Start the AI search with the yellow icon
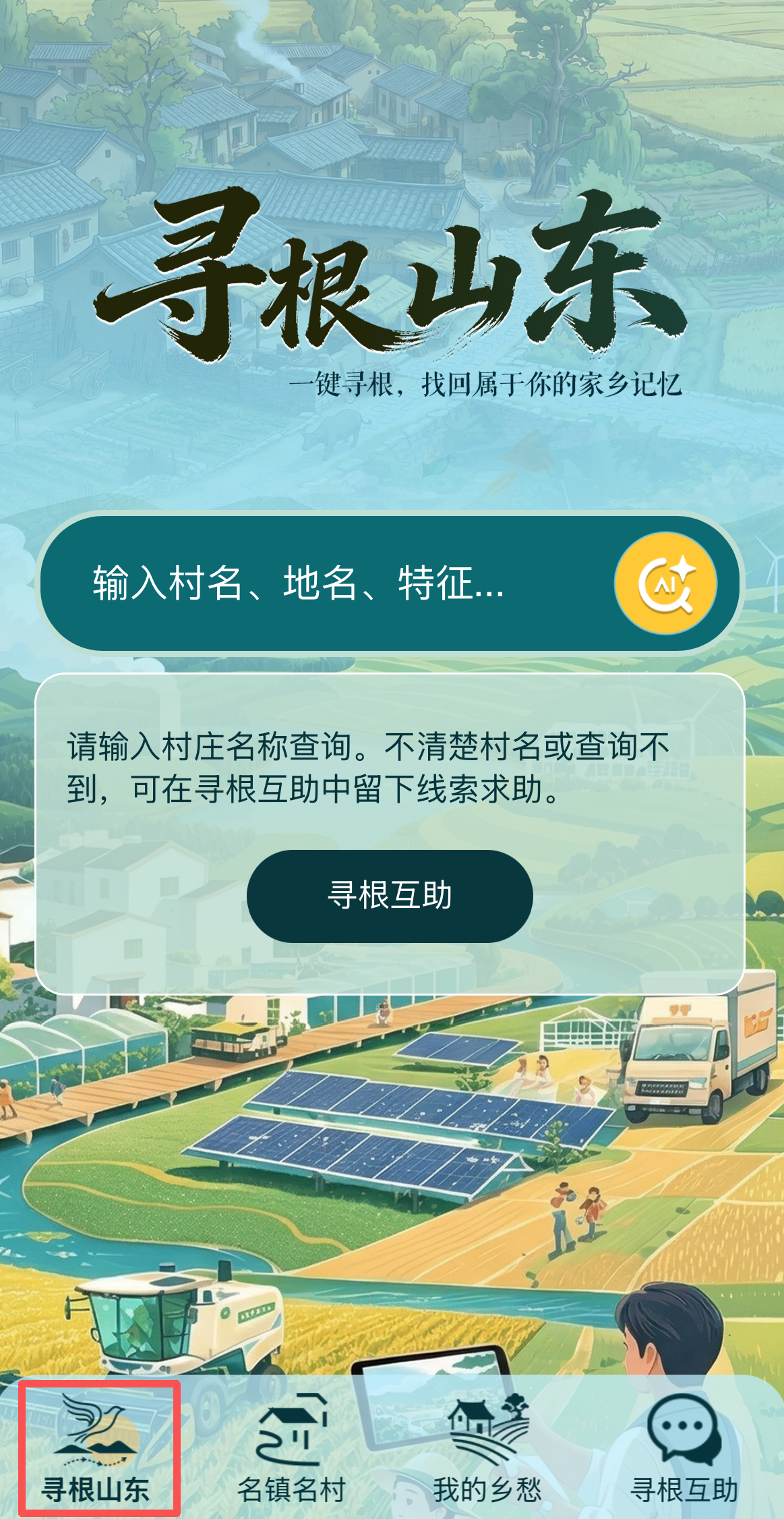The width and height of the screenshot is (784, 1519). click(665, 583)
